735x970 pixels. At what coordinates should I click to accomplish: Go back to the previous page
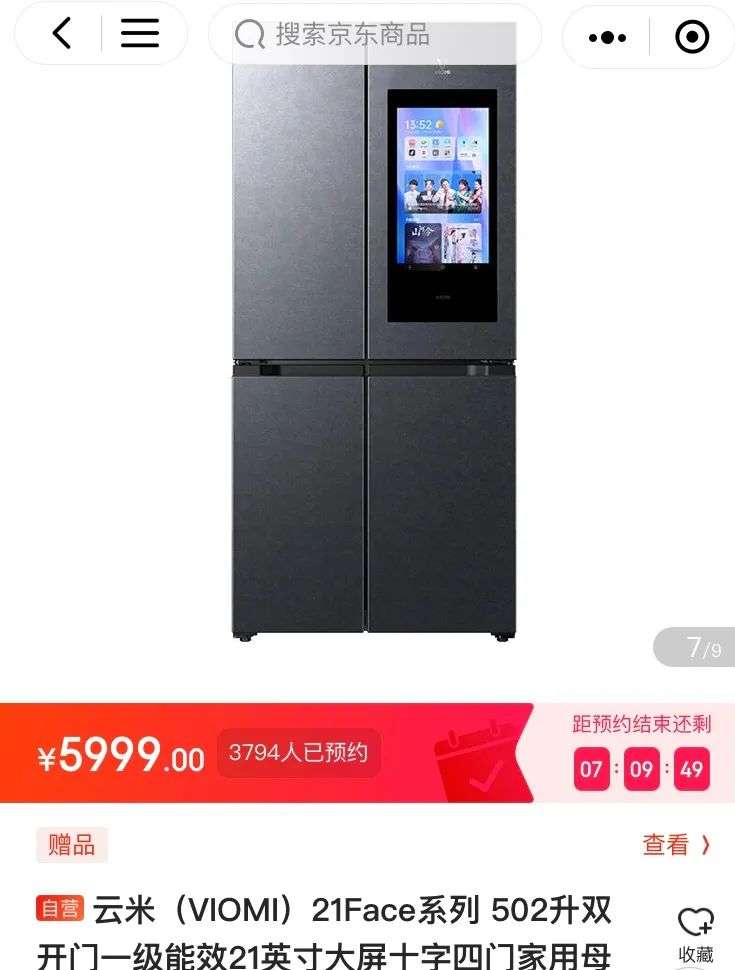[x=62, y=34]
